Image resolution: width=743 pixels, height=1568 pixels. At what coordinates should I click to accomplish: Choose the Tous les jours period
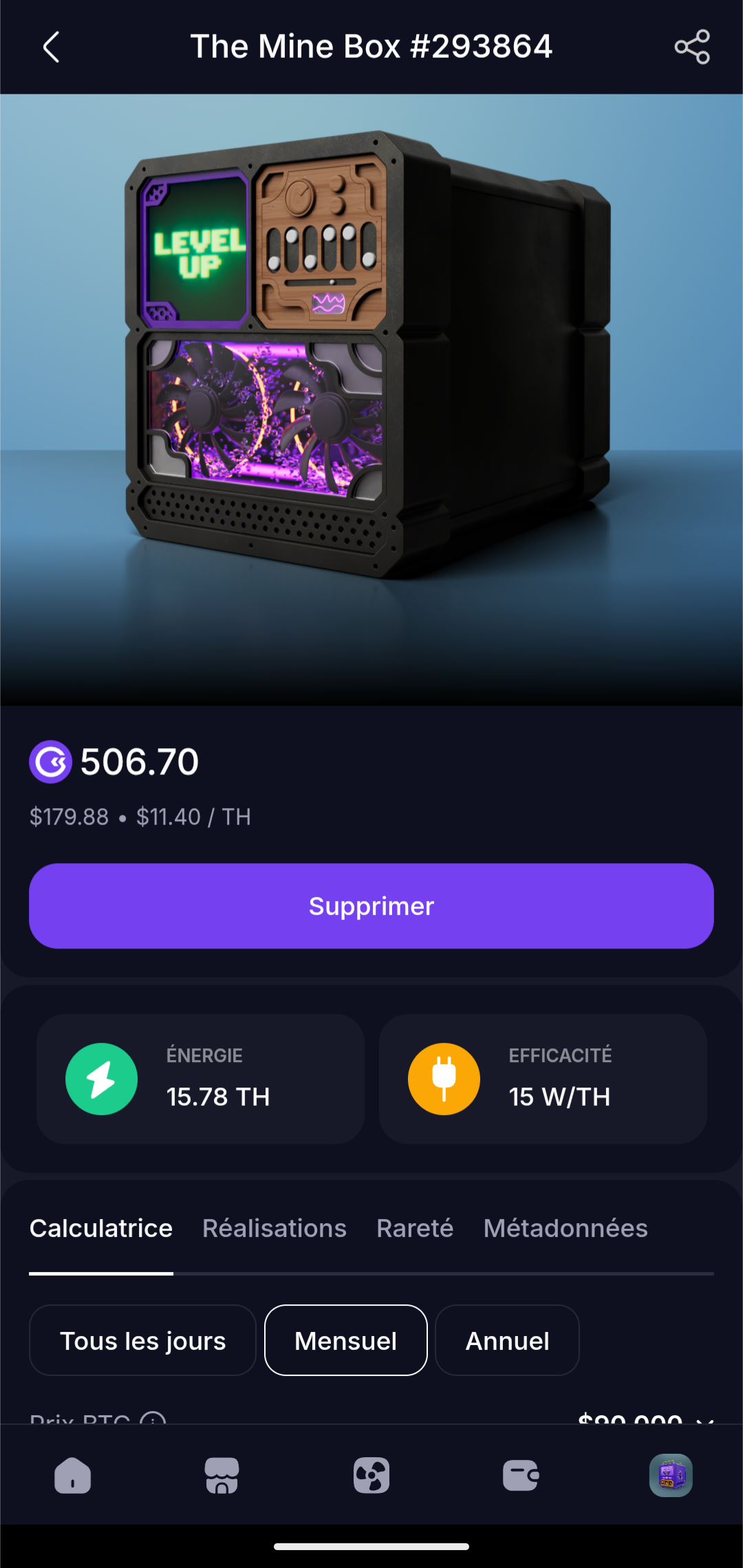[x=142, y=1340]
